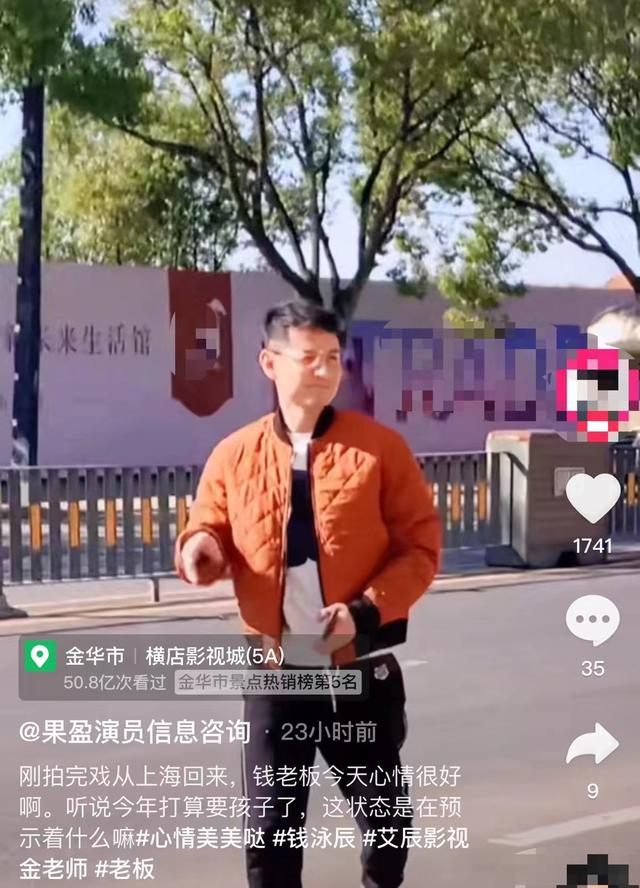This screenshot has width=640, height=888.
Task: Share this video using the arrow icon
Action: (x=592, y=745)
